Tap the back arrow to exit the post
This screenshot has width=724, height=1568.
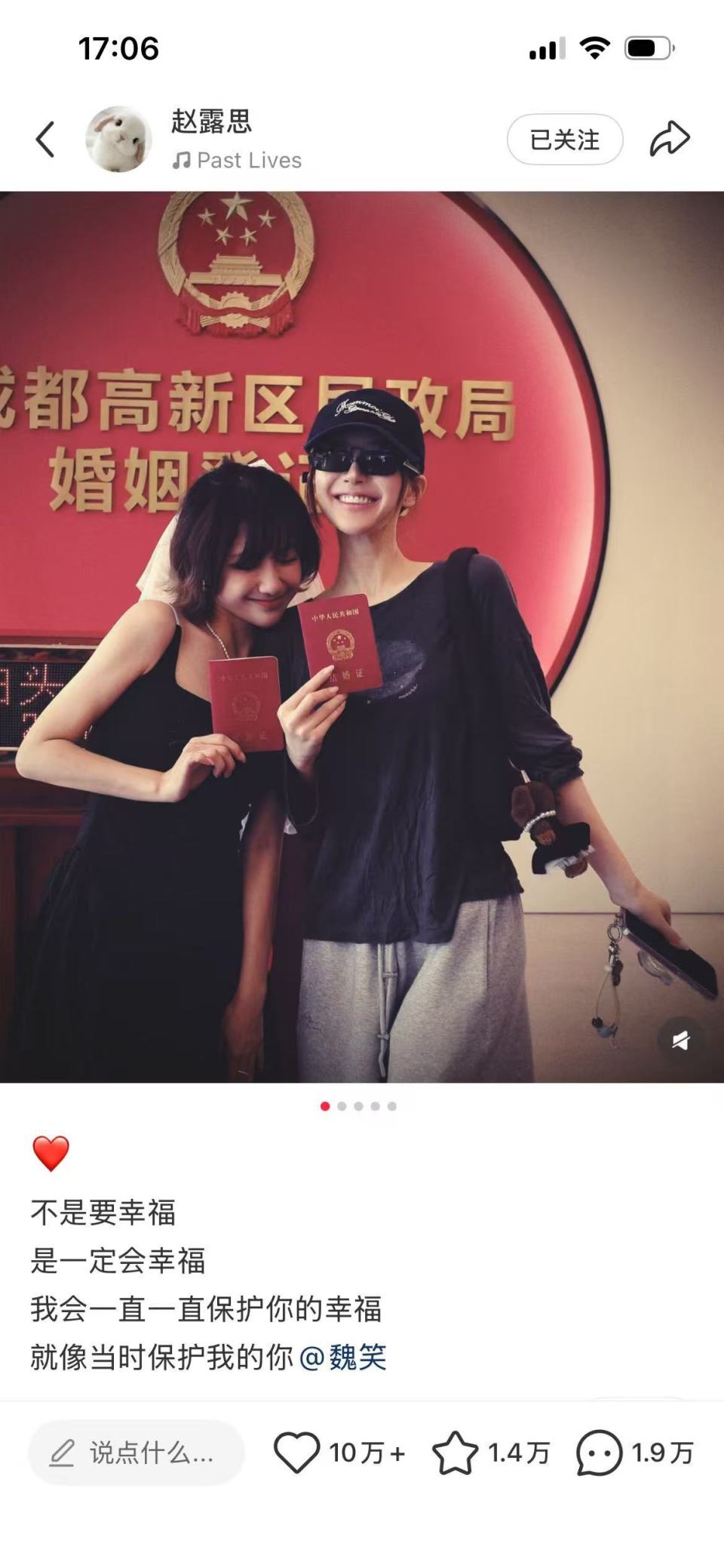pyautogui.click(x=44, y=140)
